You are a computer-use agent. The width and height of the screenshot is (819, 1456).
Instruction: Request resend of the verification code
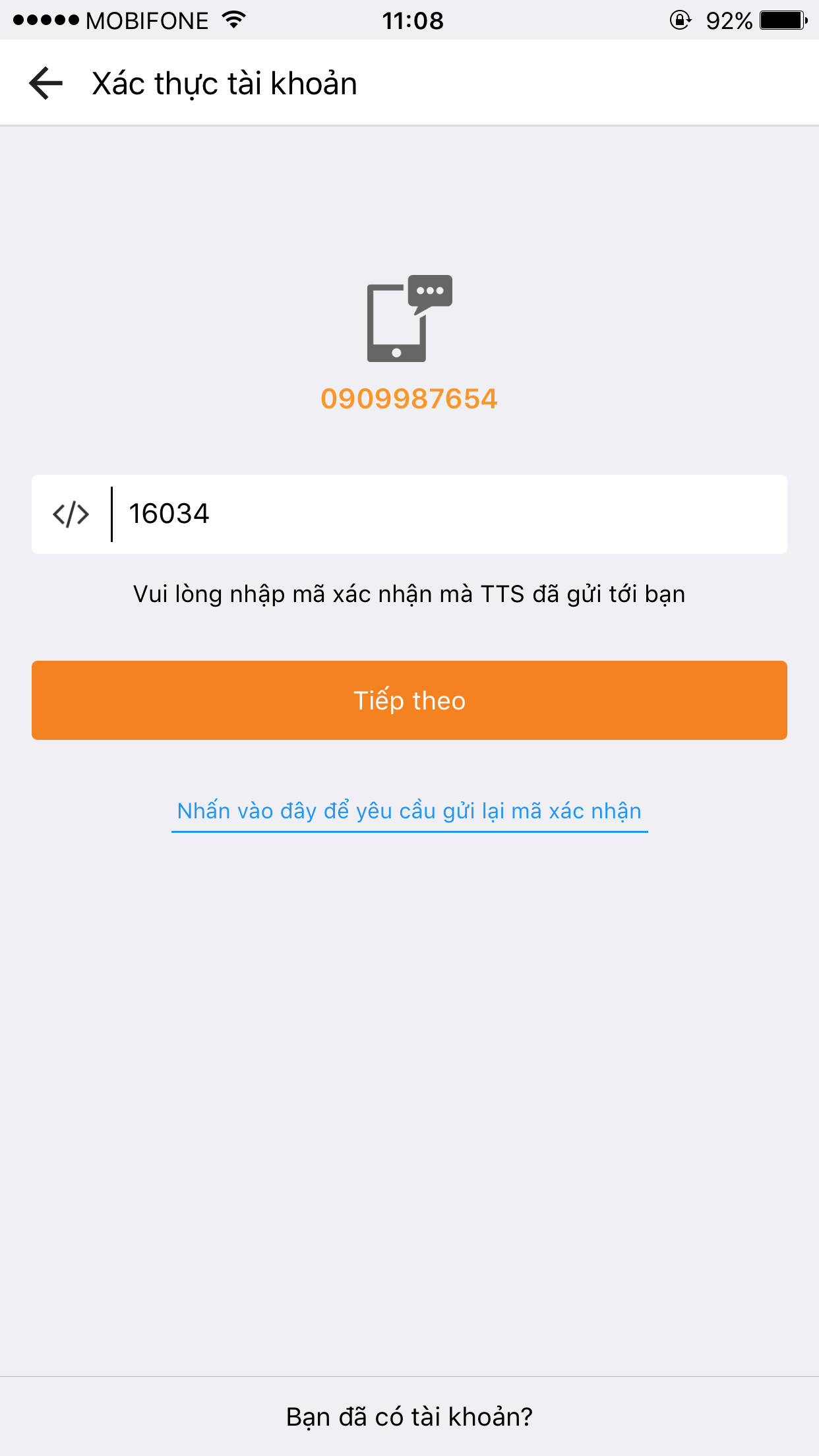pyautogui.click(x=409, y=811)
